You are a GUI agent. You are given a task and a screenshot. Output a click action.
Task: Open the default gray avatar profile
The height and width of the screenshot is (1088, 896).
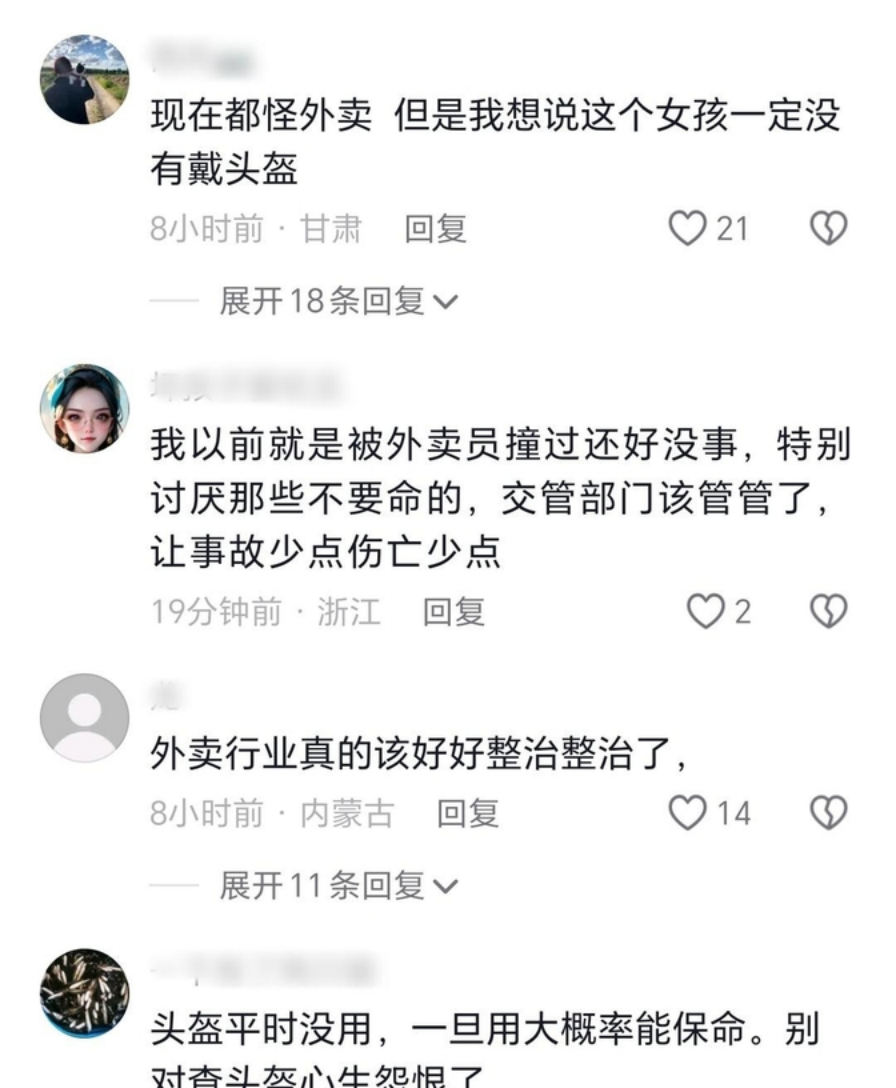coord(85,718)
